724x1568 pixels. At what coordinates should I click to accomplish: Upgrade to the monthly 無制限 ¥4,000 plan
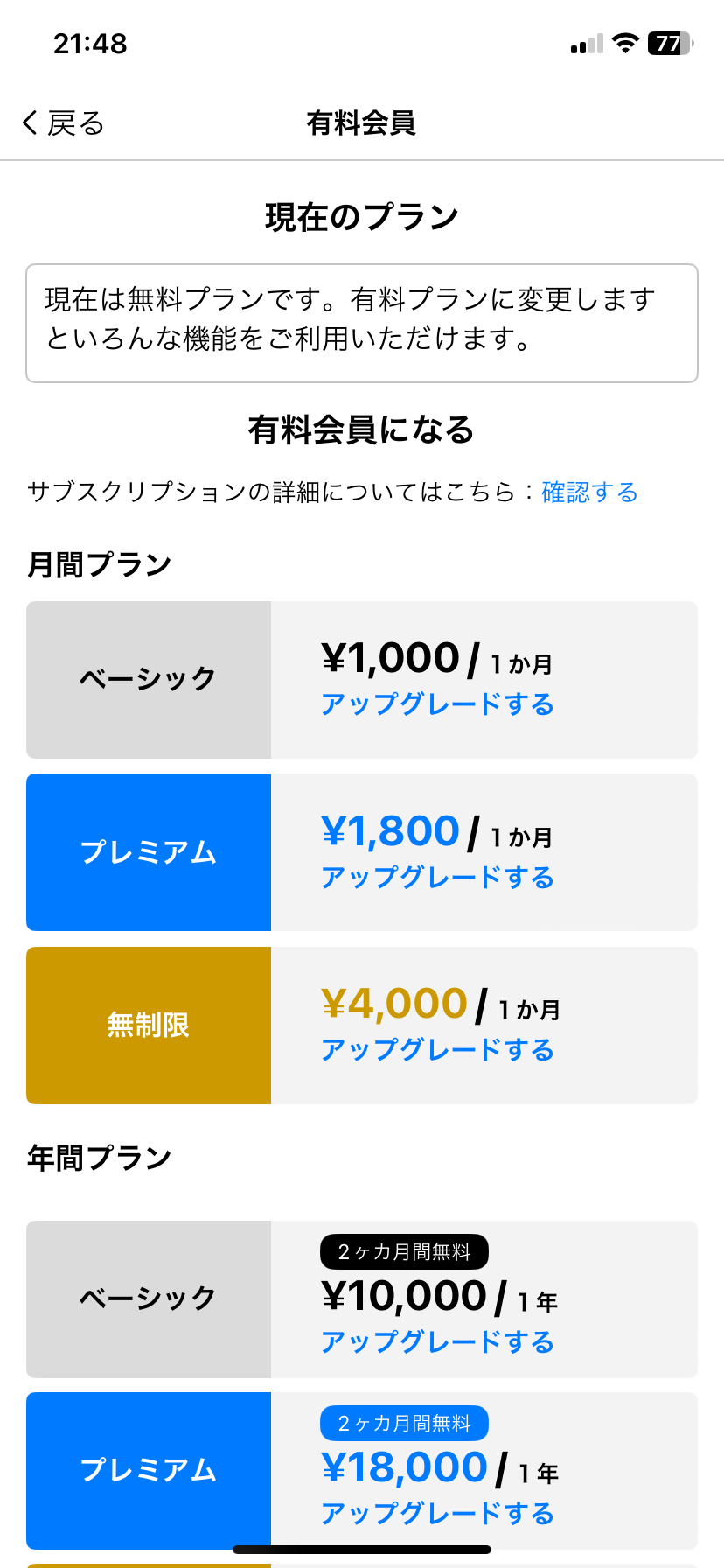(437, 1050)
